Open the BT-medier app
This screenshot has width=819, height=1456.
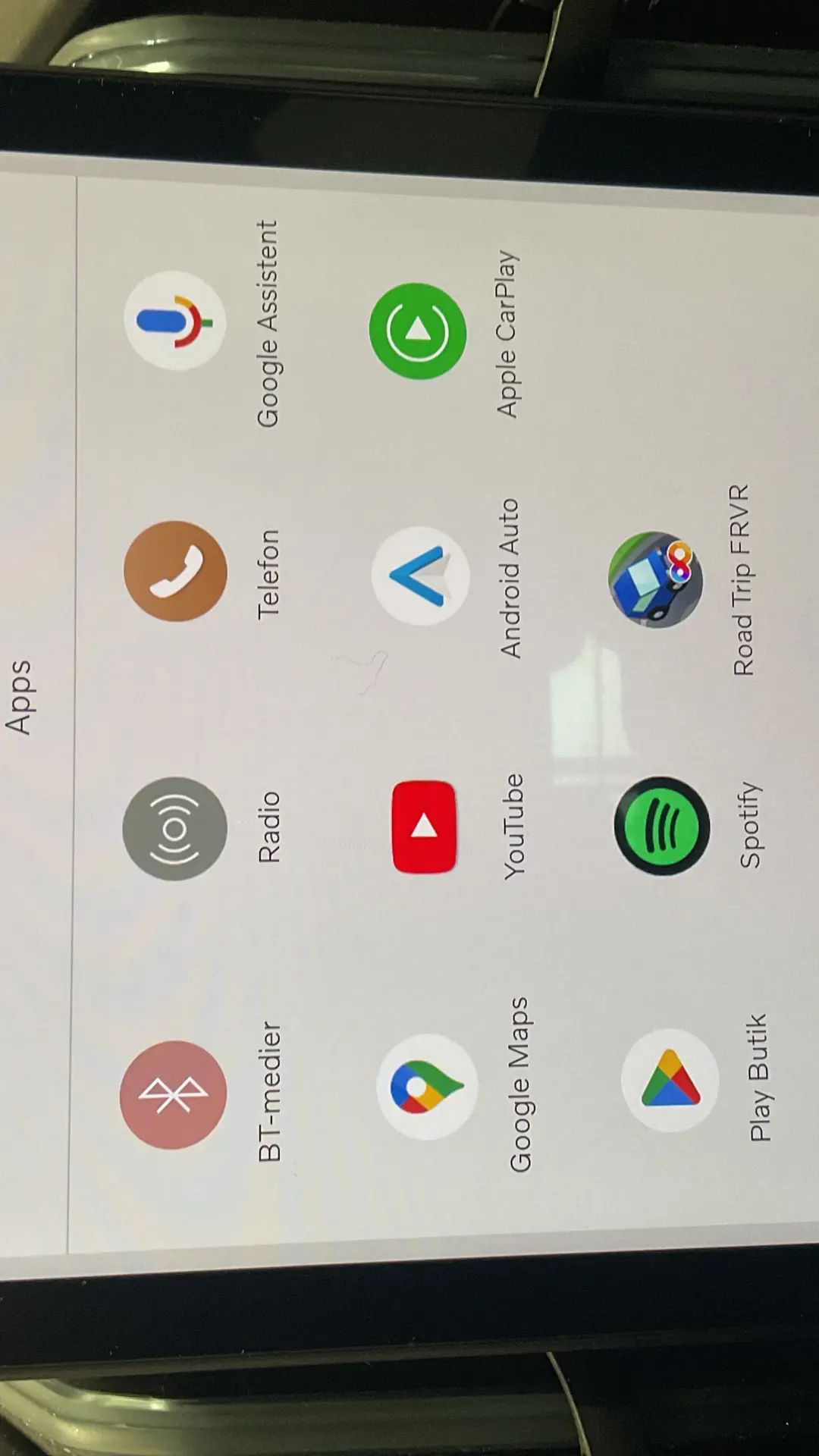point(174,1094)
